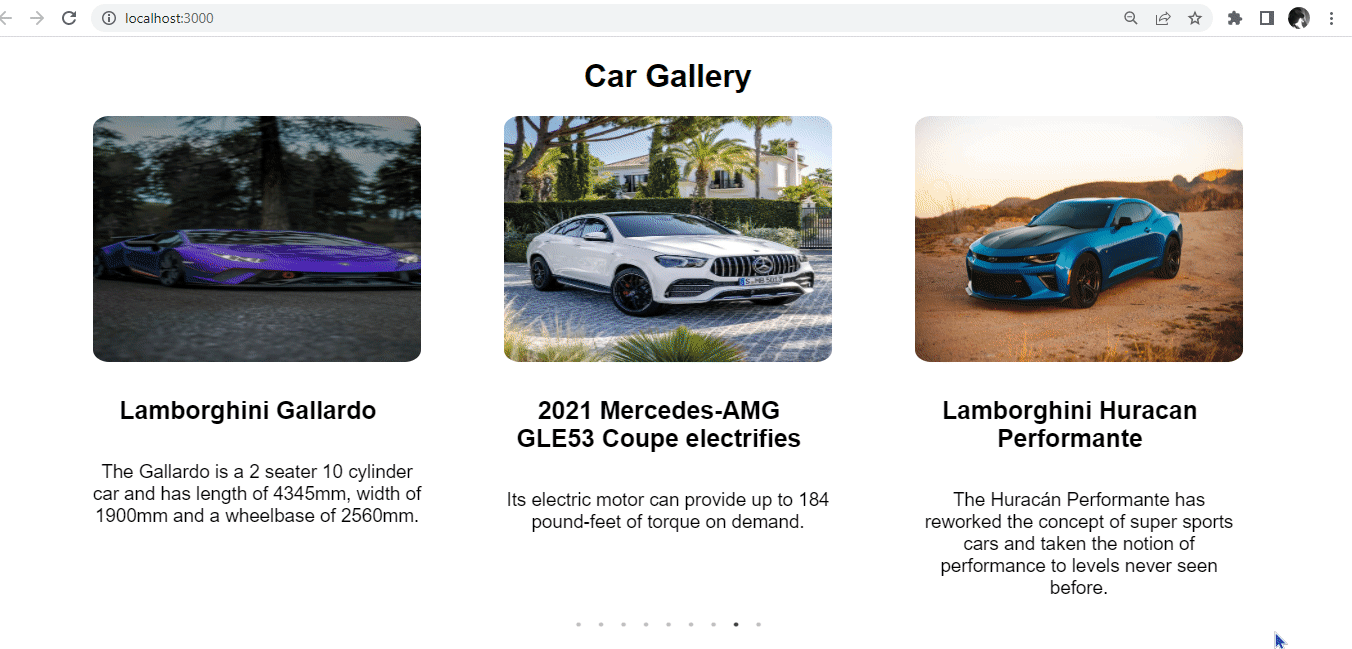Viewport: 1352px width, 649px height.
Task: Open the browser three-dot menu
Action: (1331, 18)
